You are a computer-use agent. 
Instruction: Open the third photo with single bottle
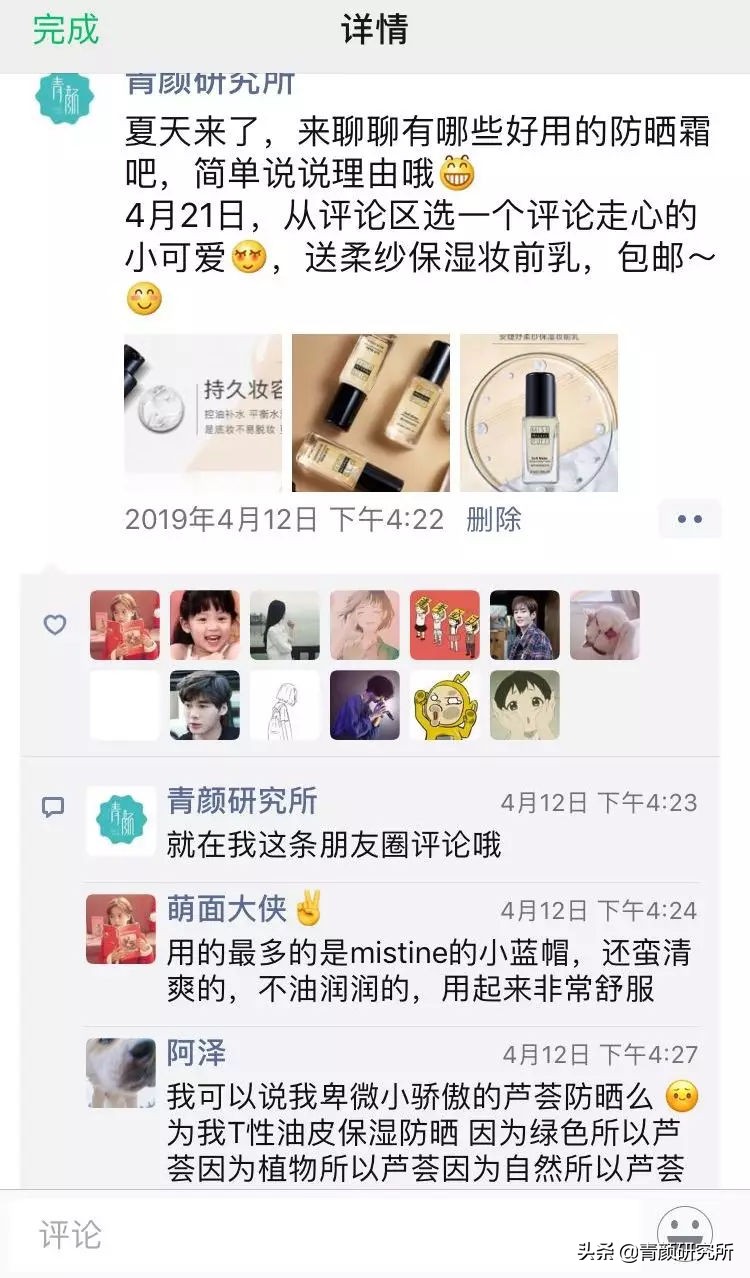point(539,413)
